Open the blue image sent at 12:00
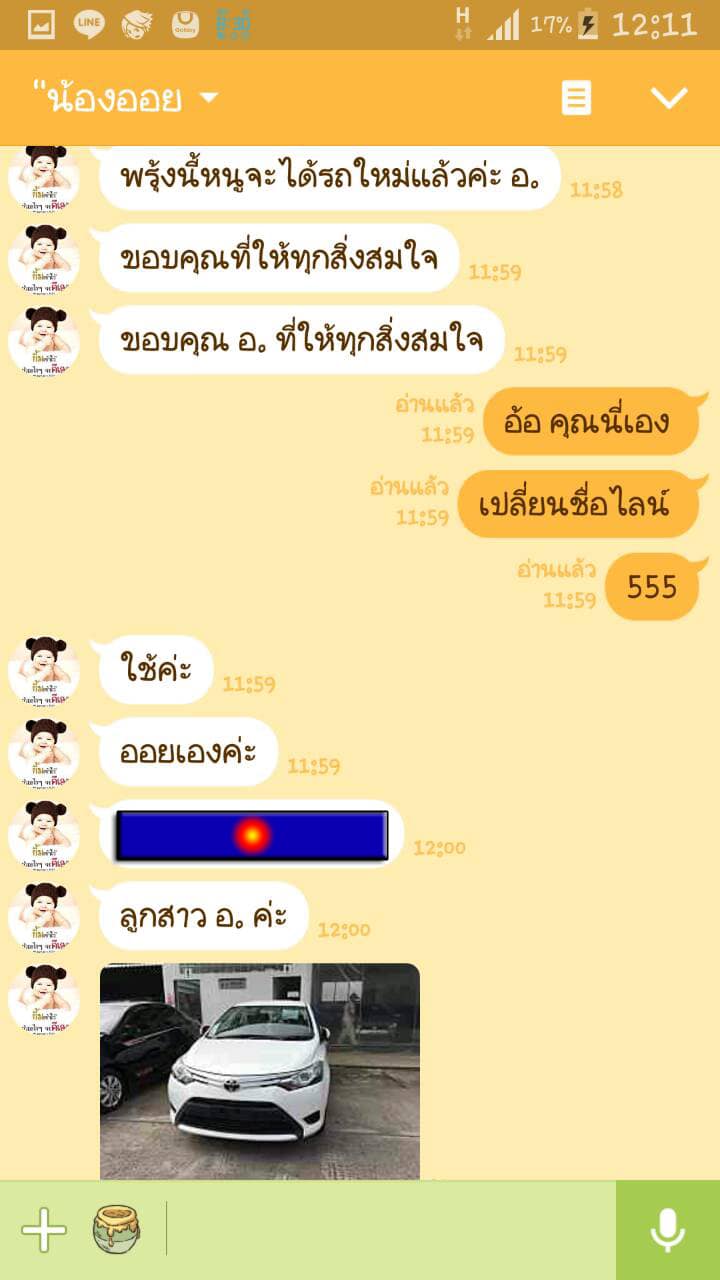 [251, 835]
